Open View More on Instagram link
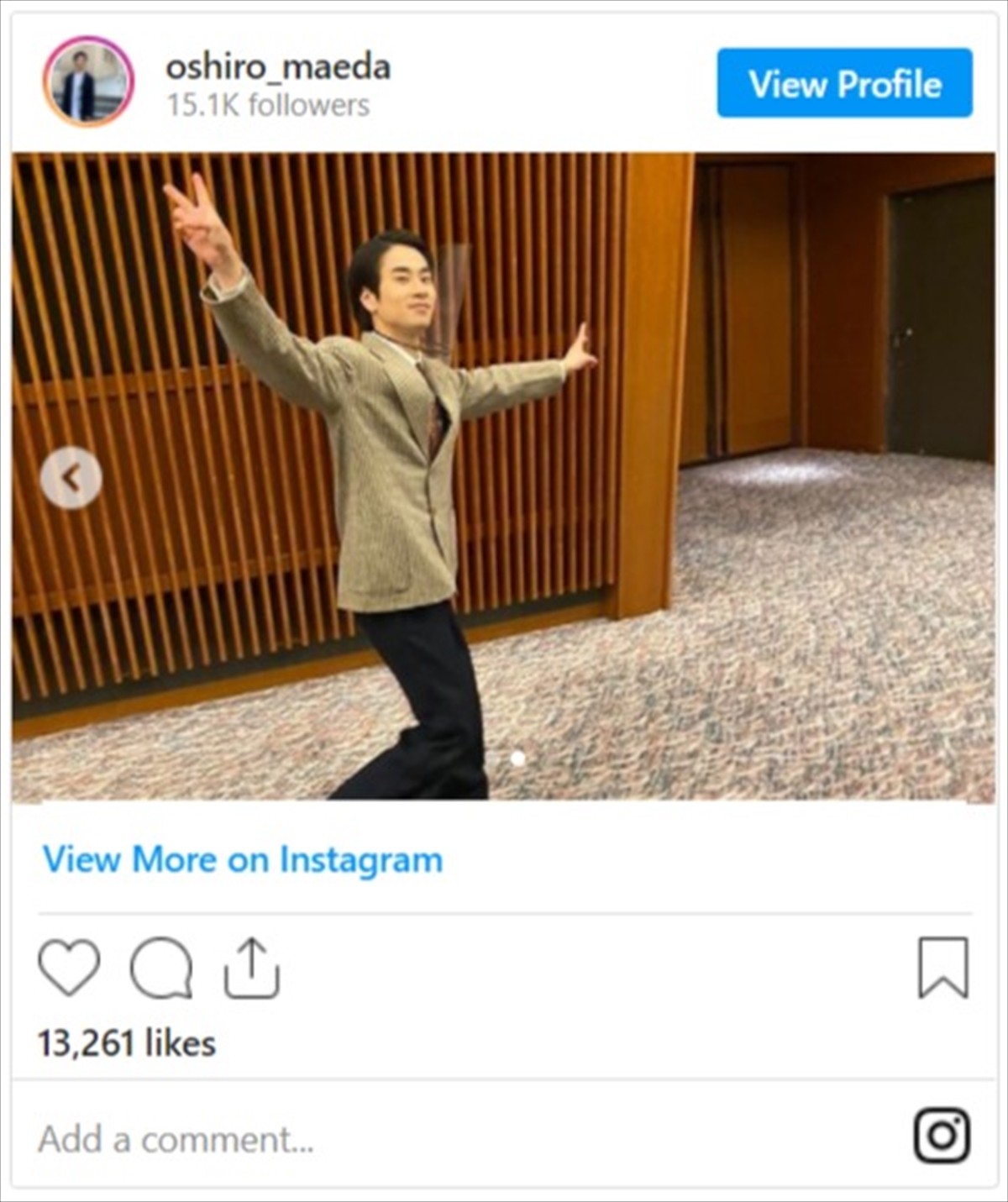The height and width of the screenshot is (1202, 1008). click(243, 859)
